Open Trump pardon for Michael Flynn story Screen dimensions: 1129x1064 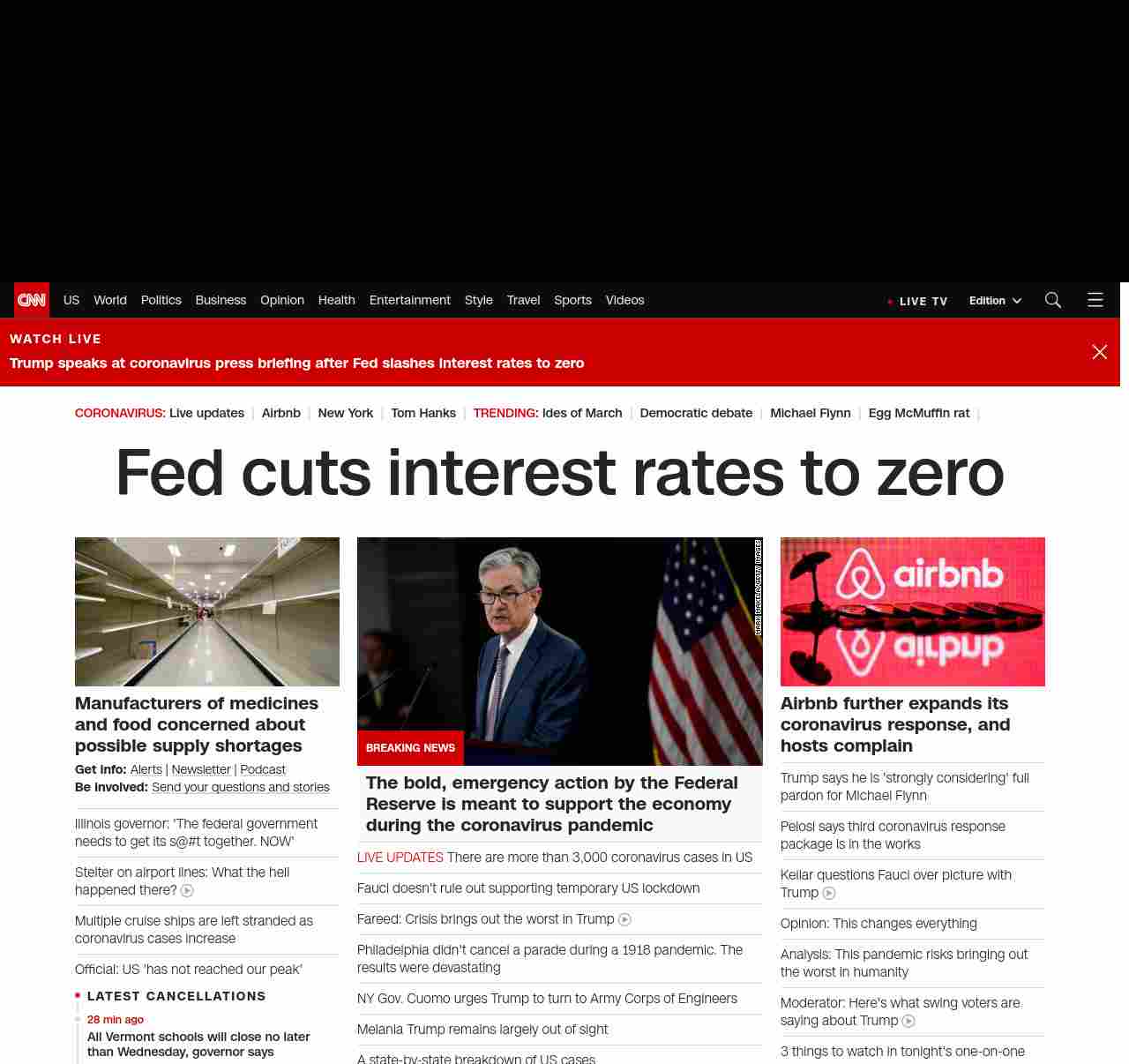click(904, 786)
